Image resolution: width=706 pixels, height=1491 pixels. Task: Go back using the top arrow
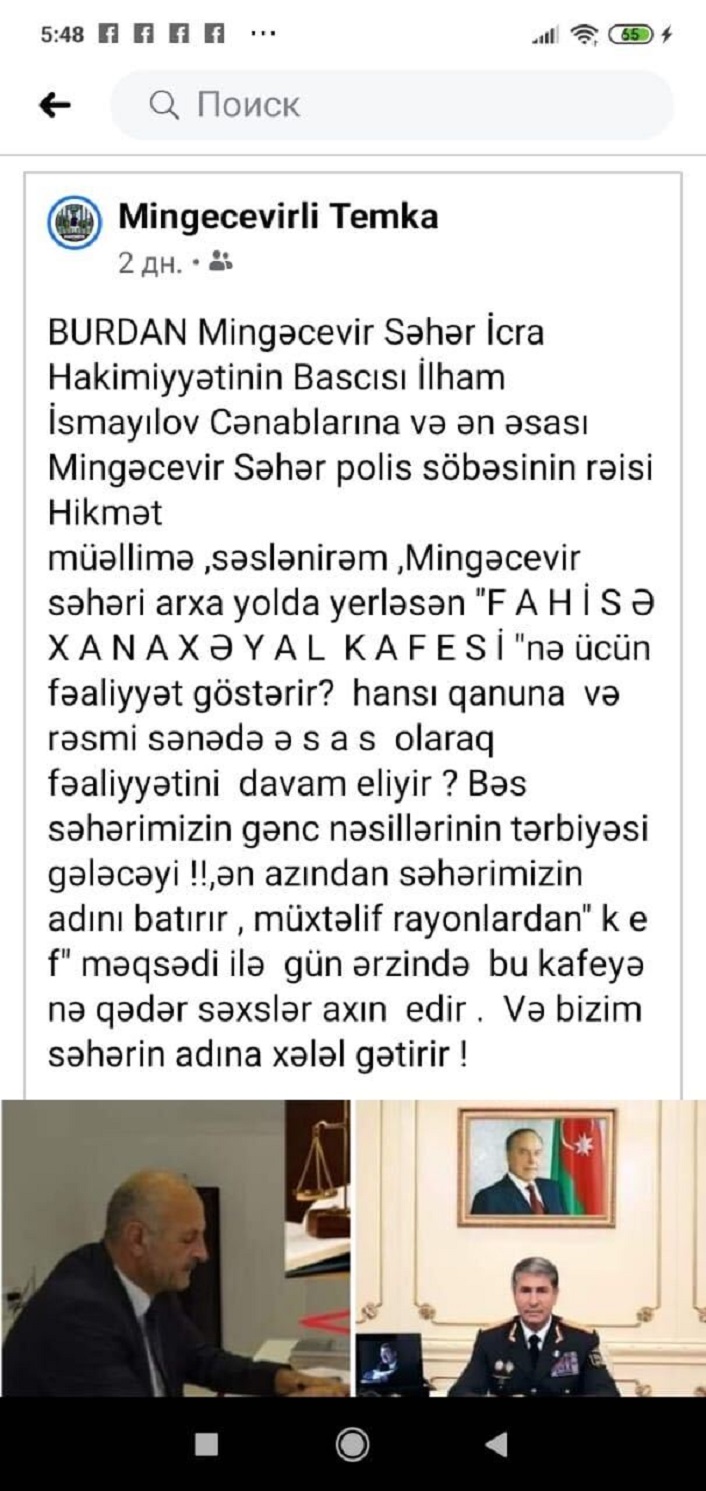(54, 106)
